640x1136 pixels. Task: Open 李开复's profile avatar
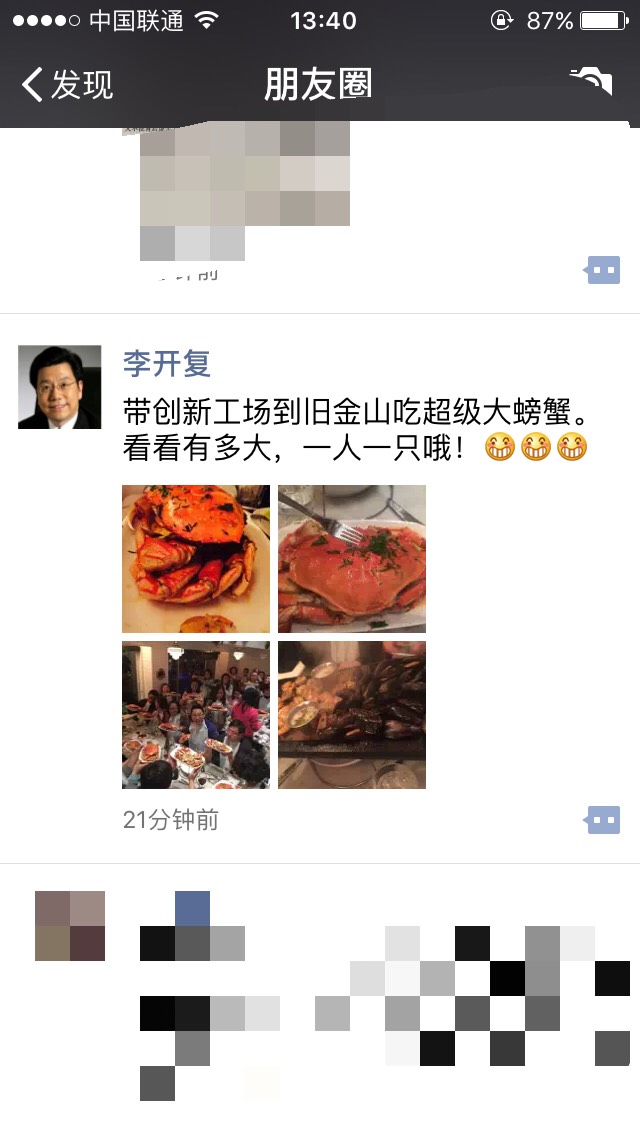[x=60, y=387]
